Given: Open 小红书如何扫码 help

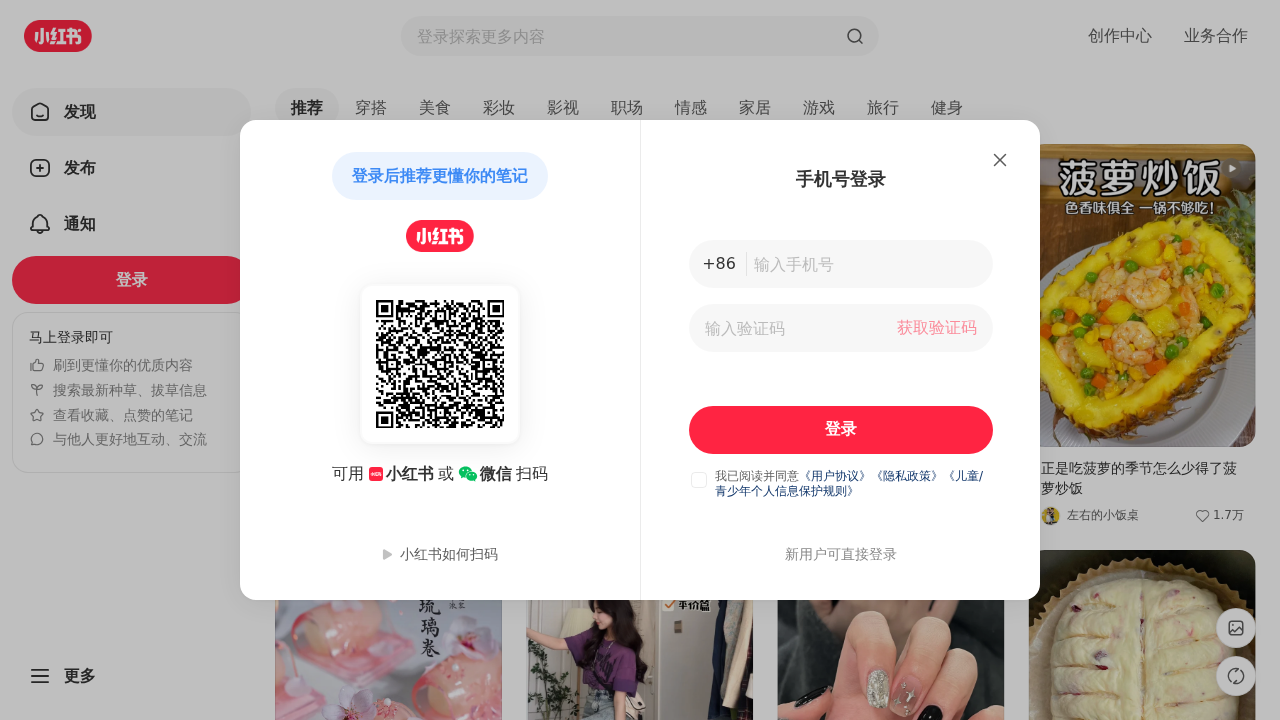Looking at the screenshot, I should [x=440, y=554].
